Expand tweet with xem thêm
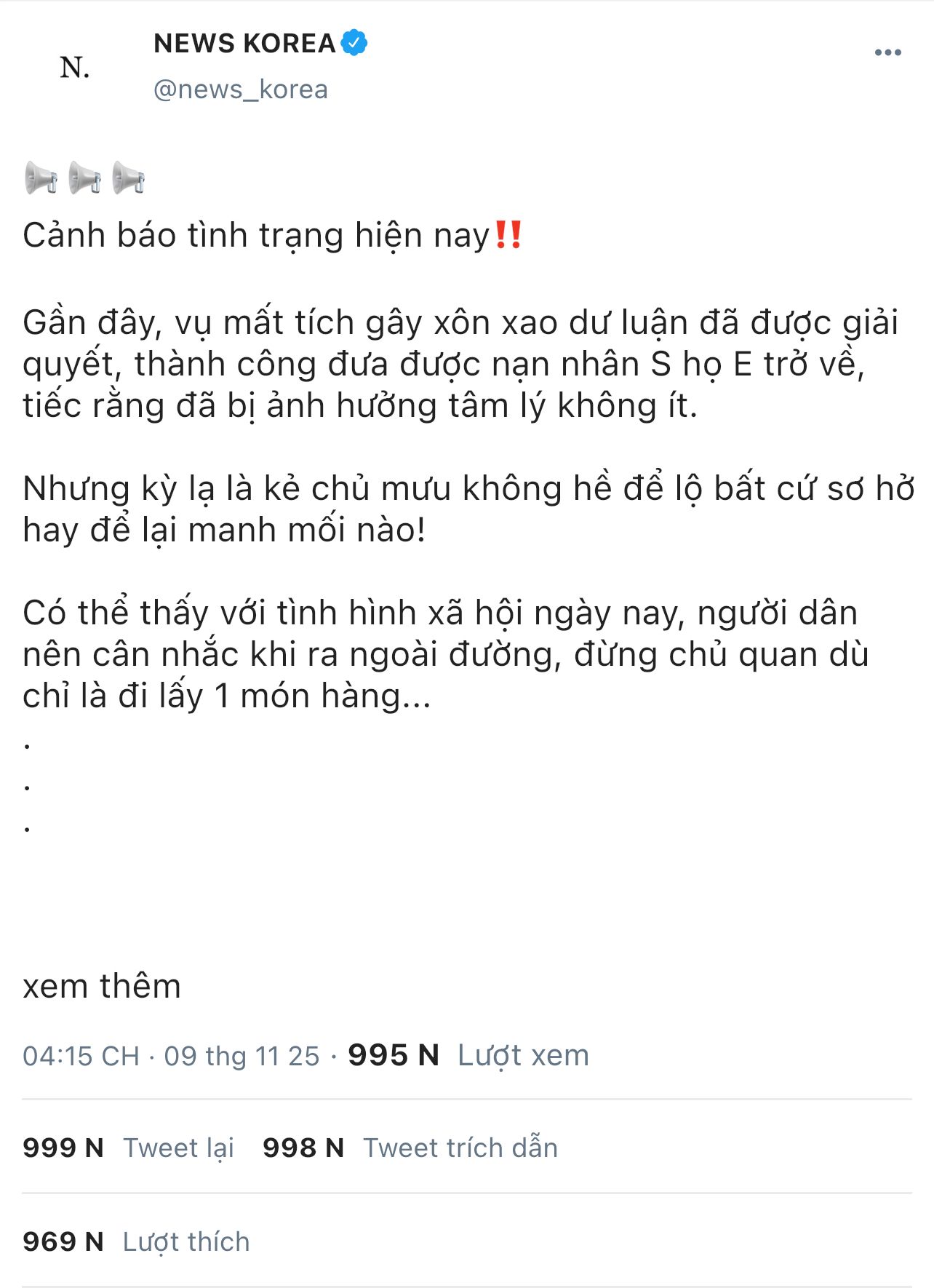Screen dimensions: 934x1288 (x=102, y=986)
